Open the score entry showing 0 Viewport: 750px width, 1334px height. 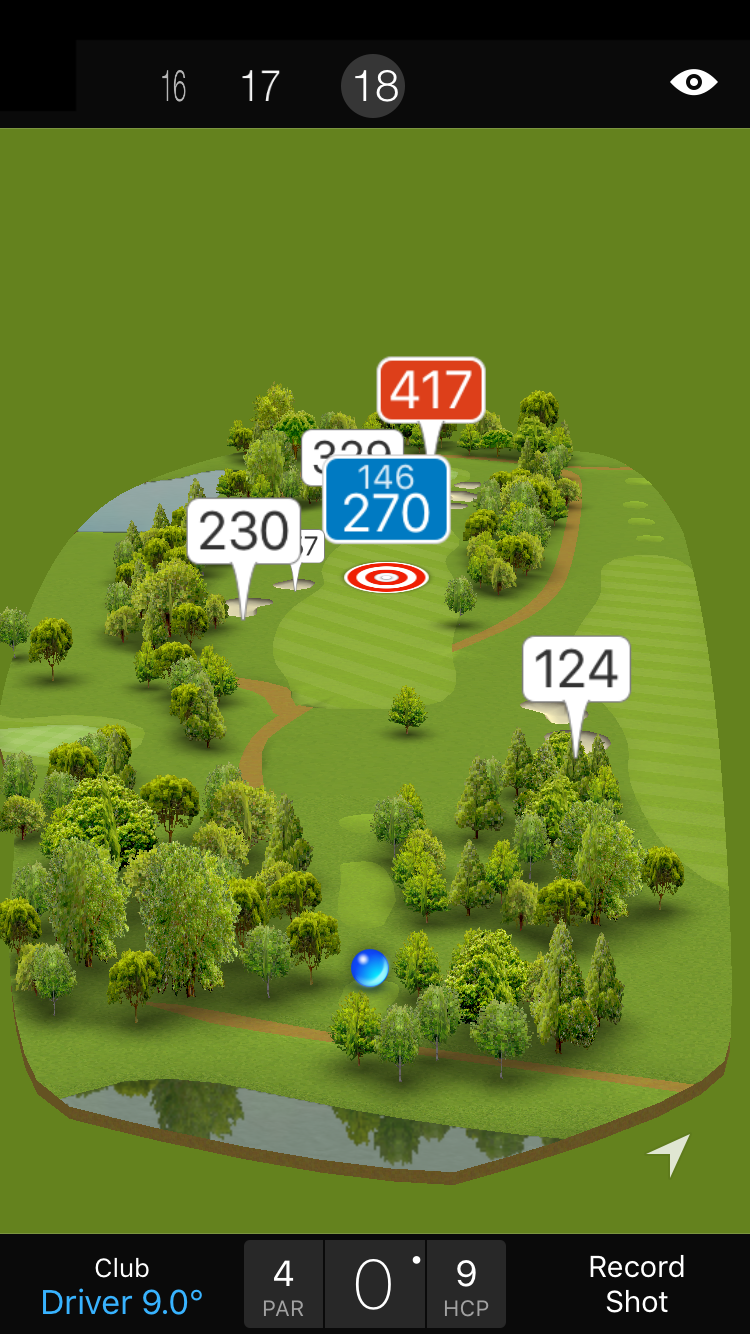pyautogui.click(x=375, y=1285)
